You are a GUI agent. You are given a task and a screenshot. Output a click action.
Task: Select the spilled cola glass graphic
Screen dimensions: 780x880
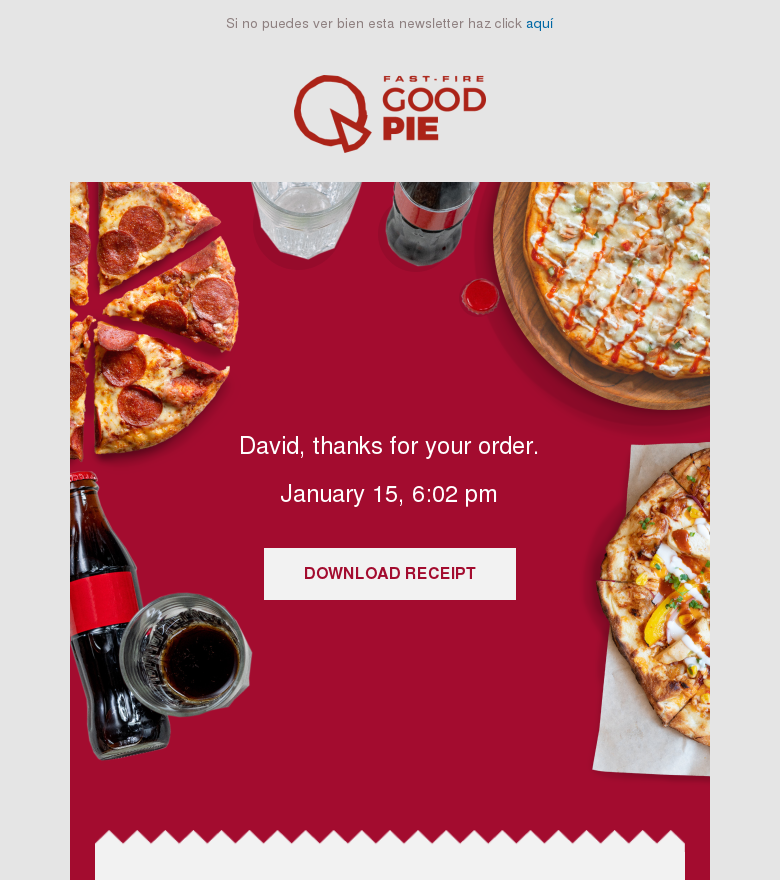185,655
